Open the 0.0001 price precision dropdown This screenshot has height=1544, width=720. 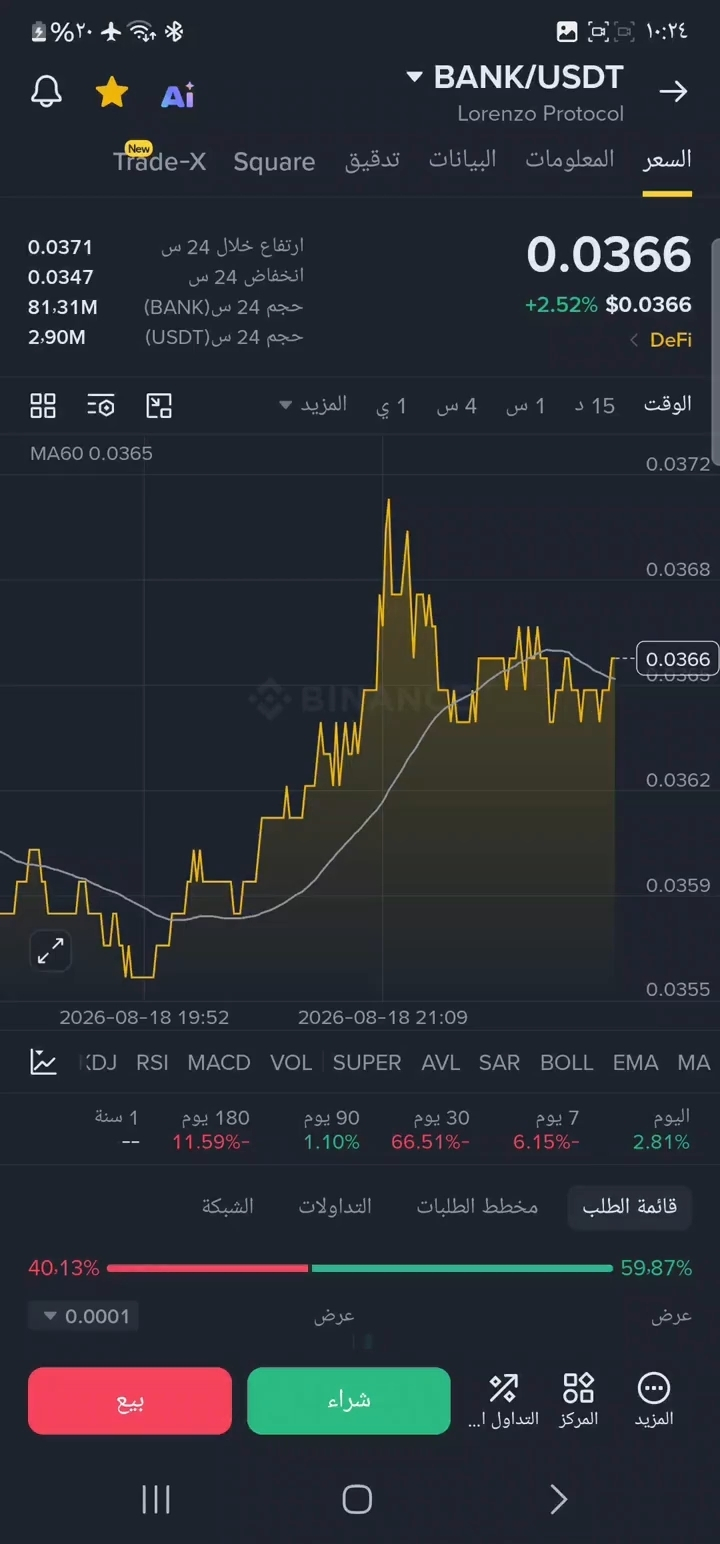(x=84, y=1316)
